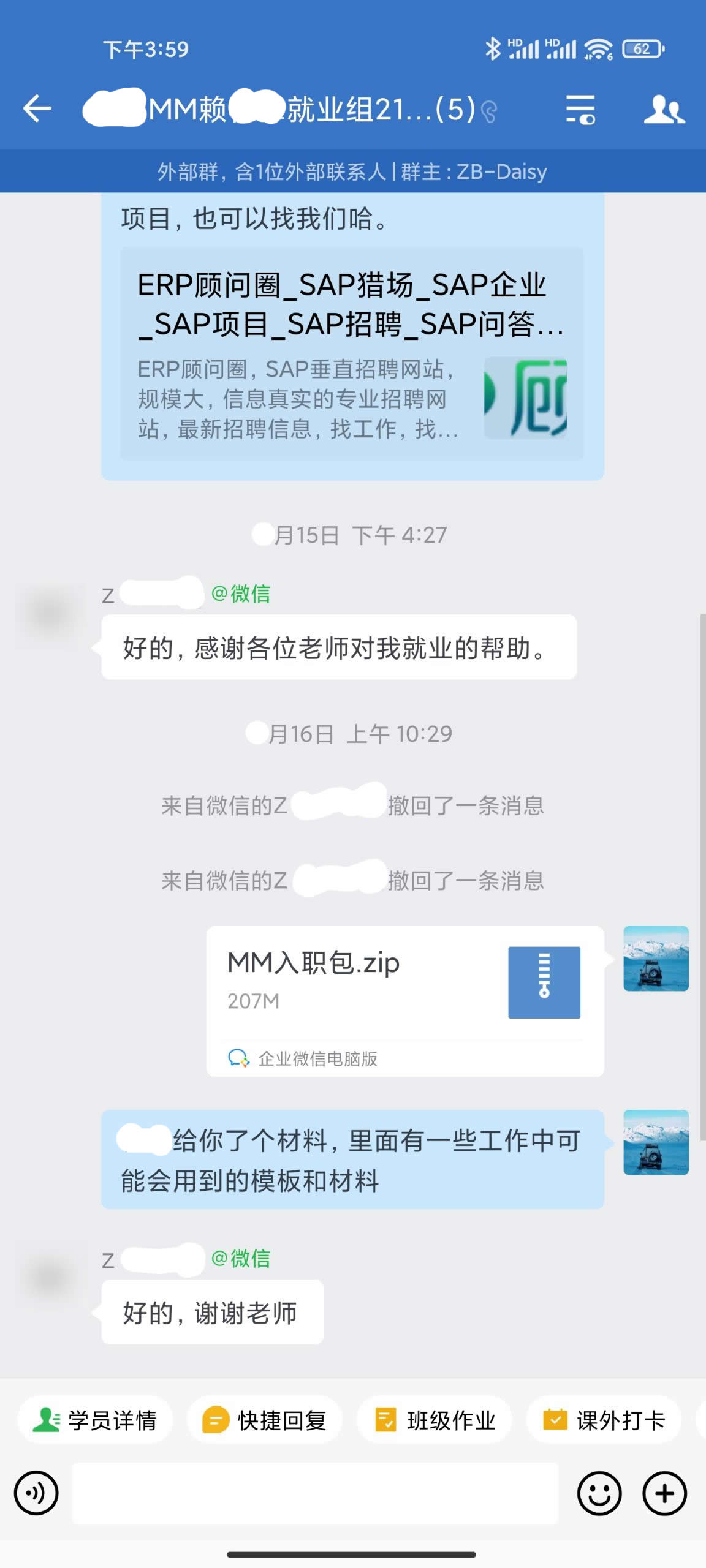Image resolution: width=706 pixels, height=1568 pixels.
Task: Open 班级作业 shortcut
Action: click(434, 1420)
